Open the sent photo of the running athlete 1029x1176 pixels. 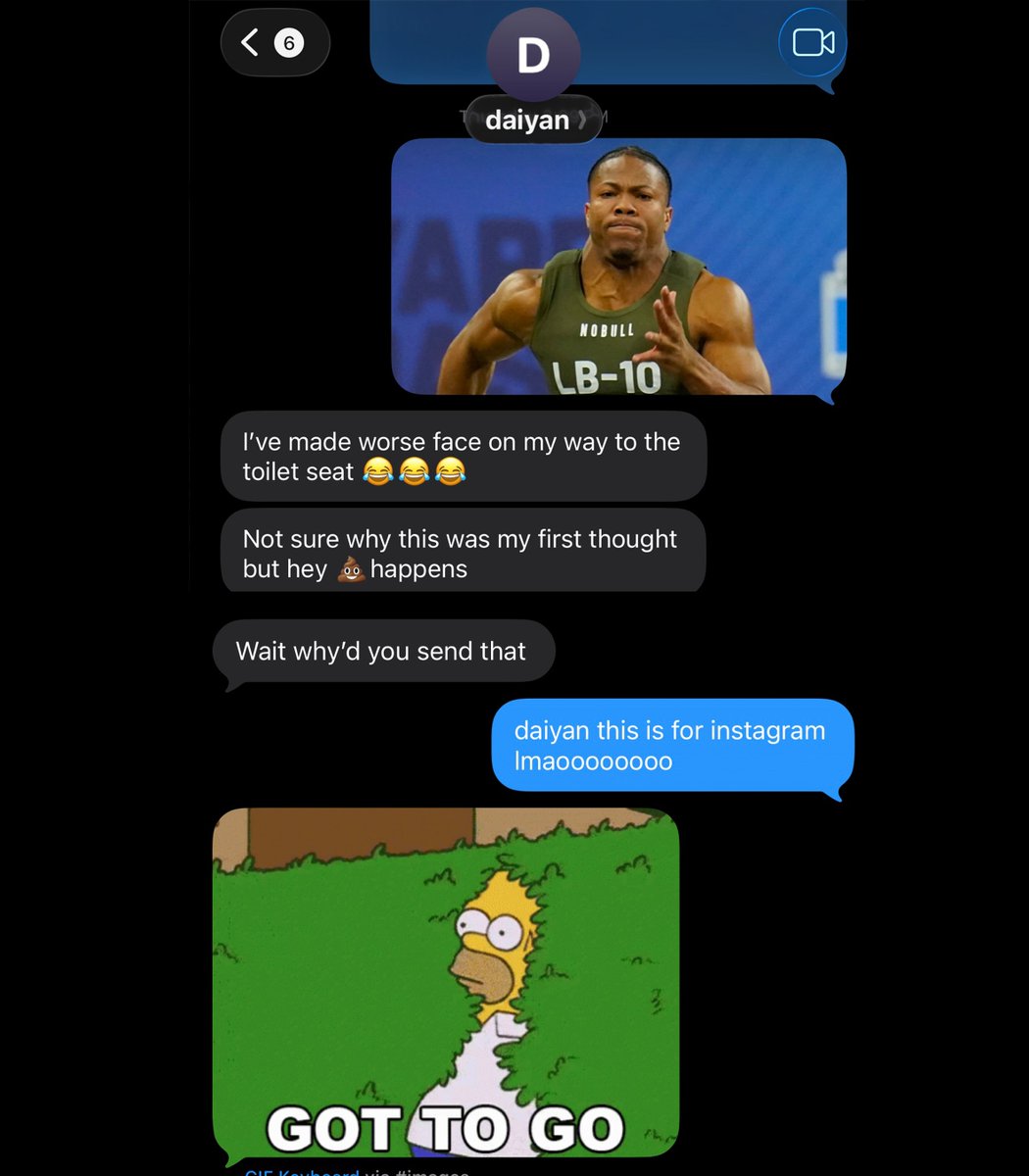618,267
